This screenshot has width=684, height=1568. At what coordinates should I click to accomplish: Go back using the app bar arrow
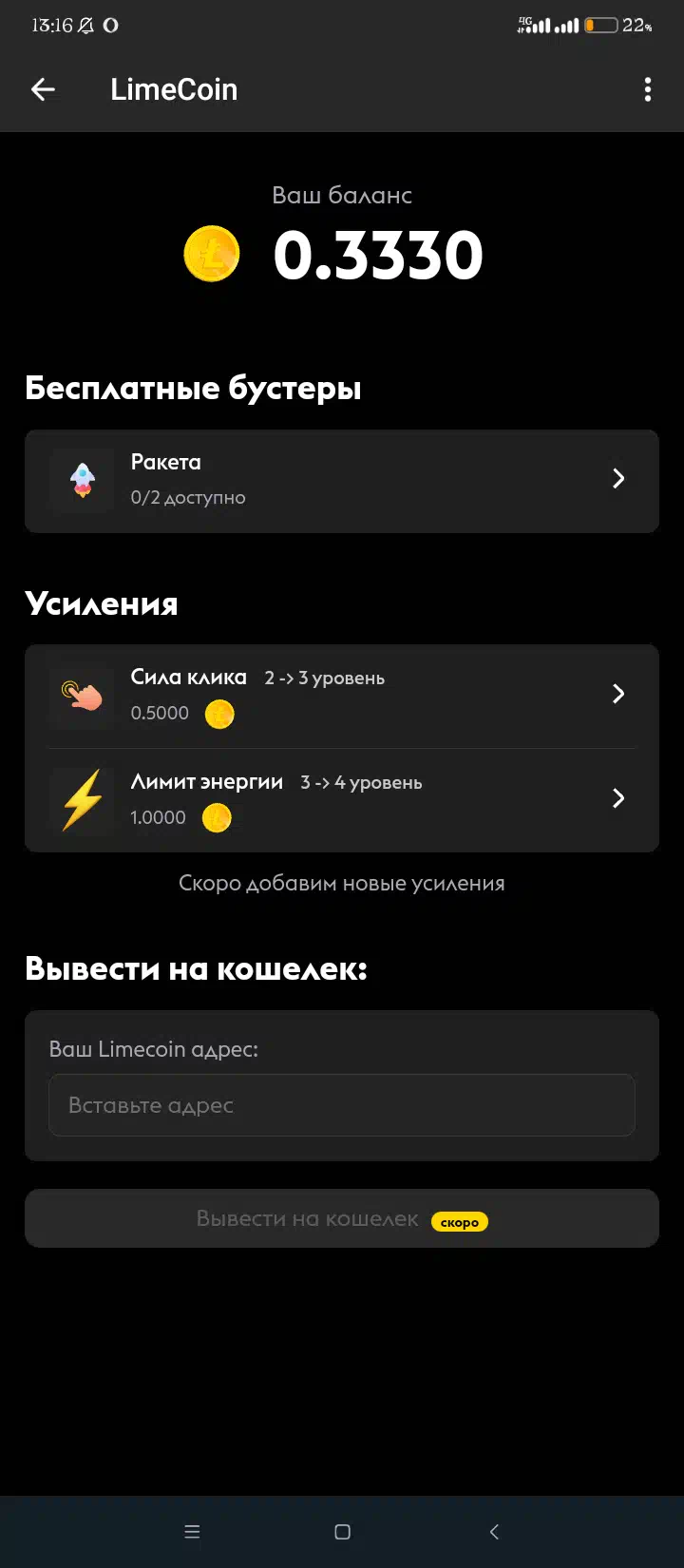(x=44, y=89)
